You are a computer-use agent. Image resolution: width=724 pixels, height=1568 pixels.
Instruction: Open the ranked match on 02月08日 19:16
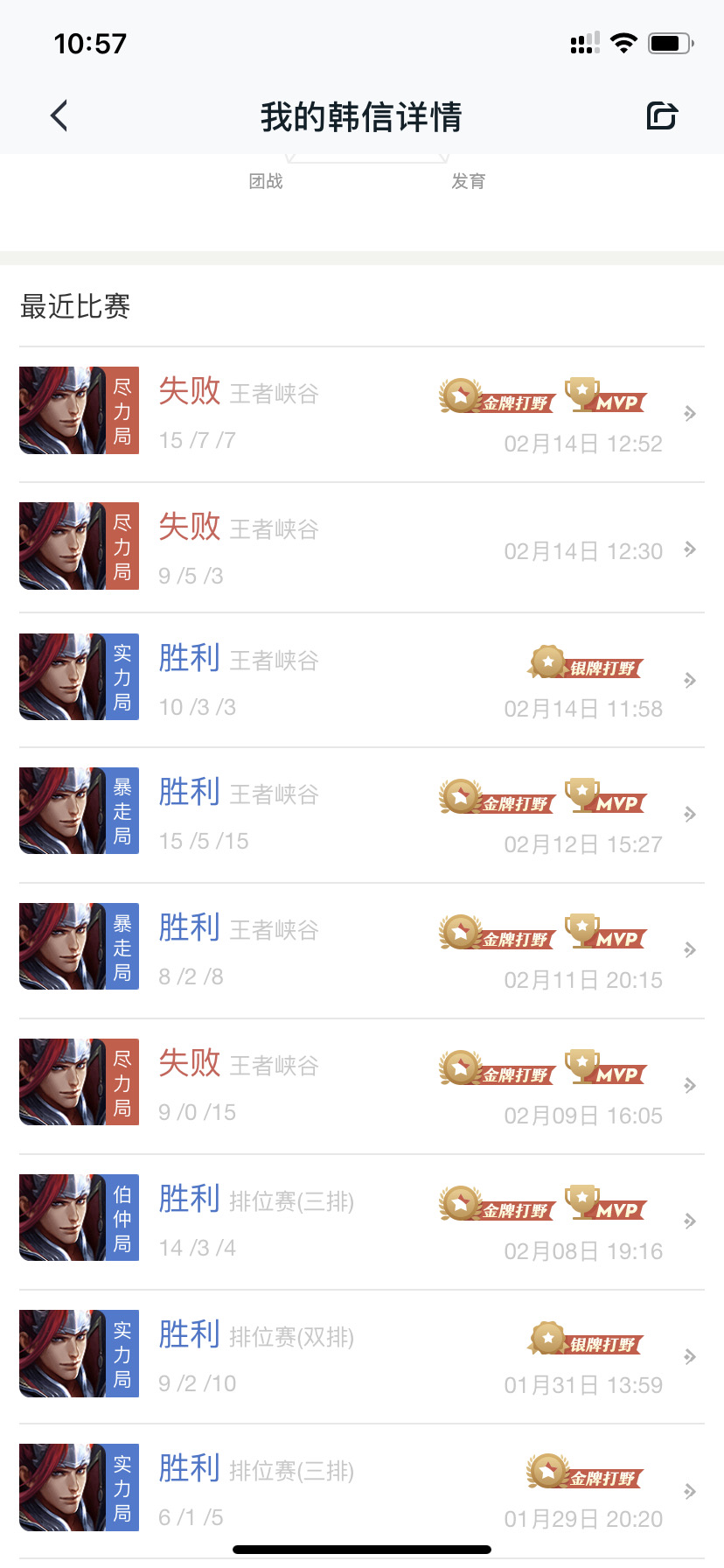[362, 1222]
